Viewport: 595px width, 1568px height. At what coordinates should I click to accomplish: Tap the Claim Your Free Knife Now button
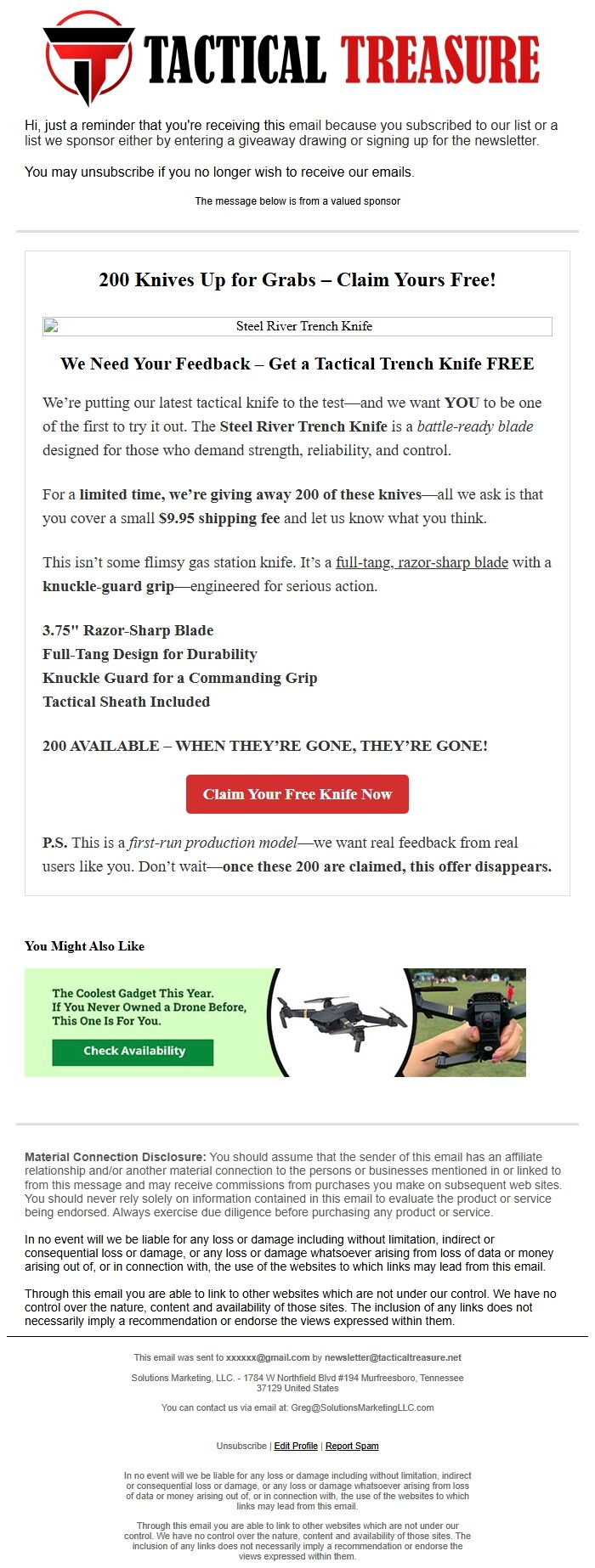pos(297,794)
